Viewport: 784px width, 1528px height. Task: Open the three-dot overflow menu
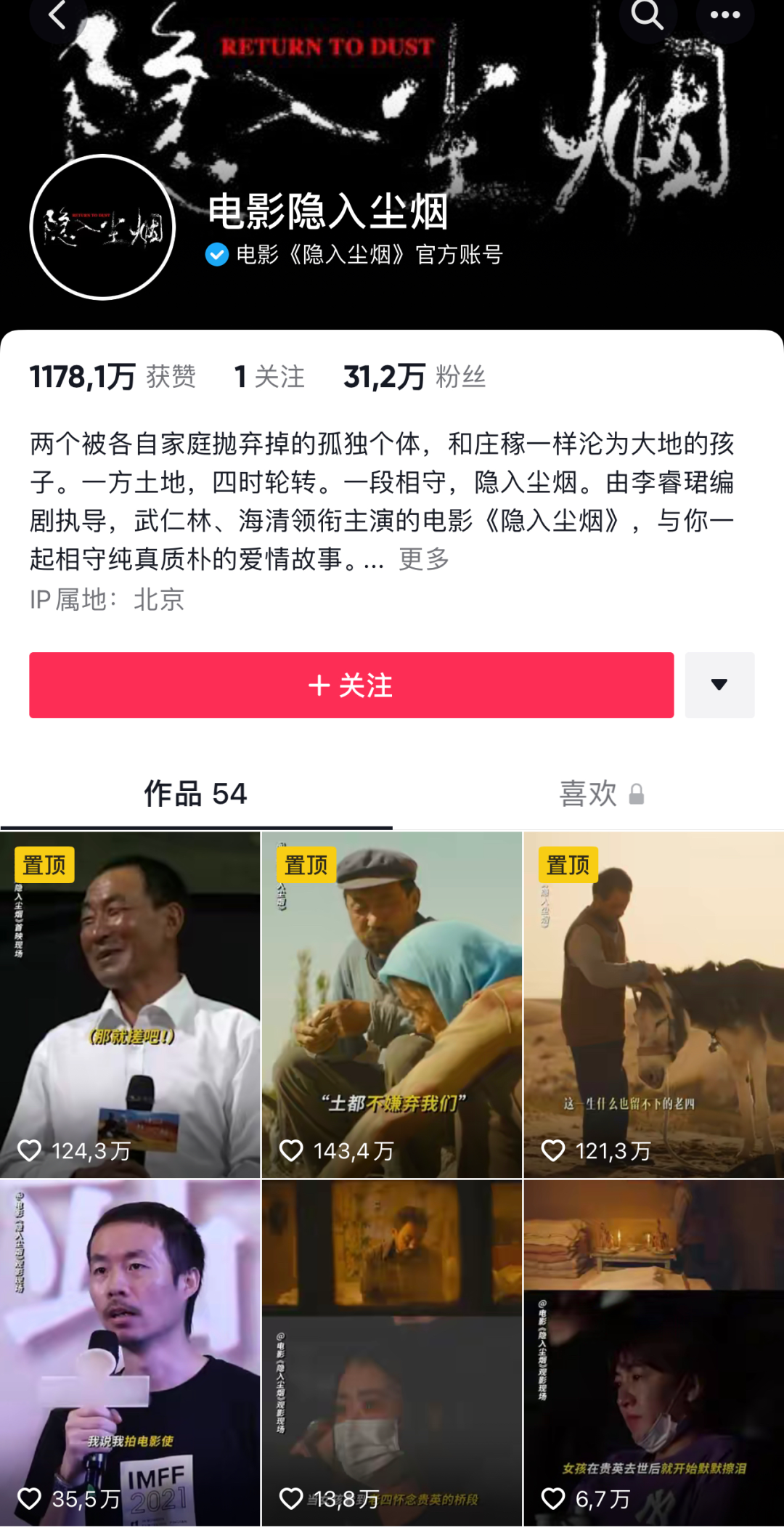(x=724, y=15)
